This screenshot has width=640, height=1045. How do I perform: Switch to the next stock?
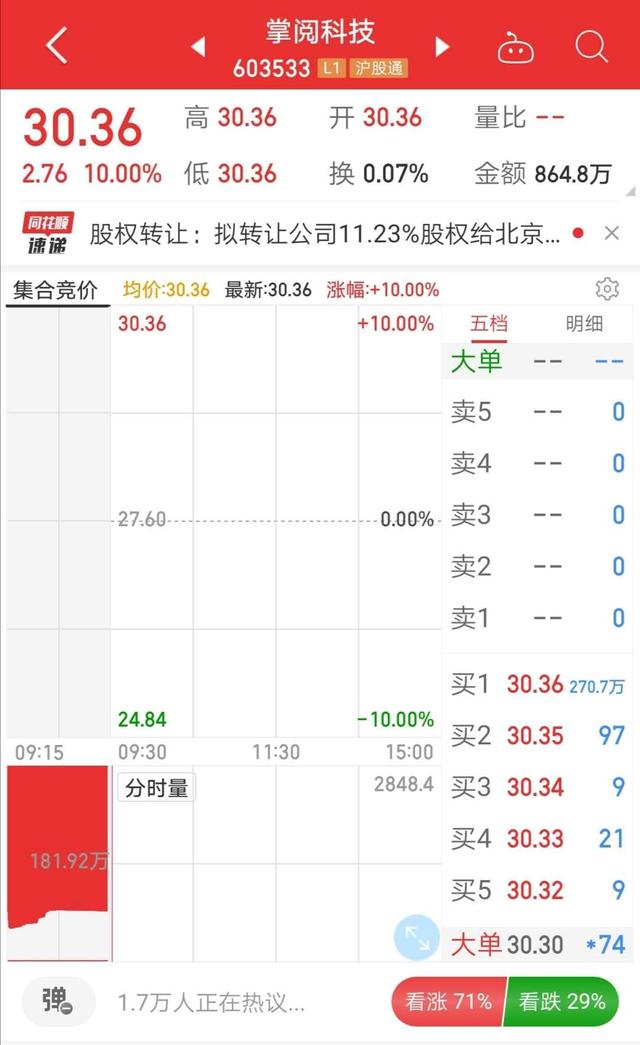pyautogui.click(x=442, y=46)
